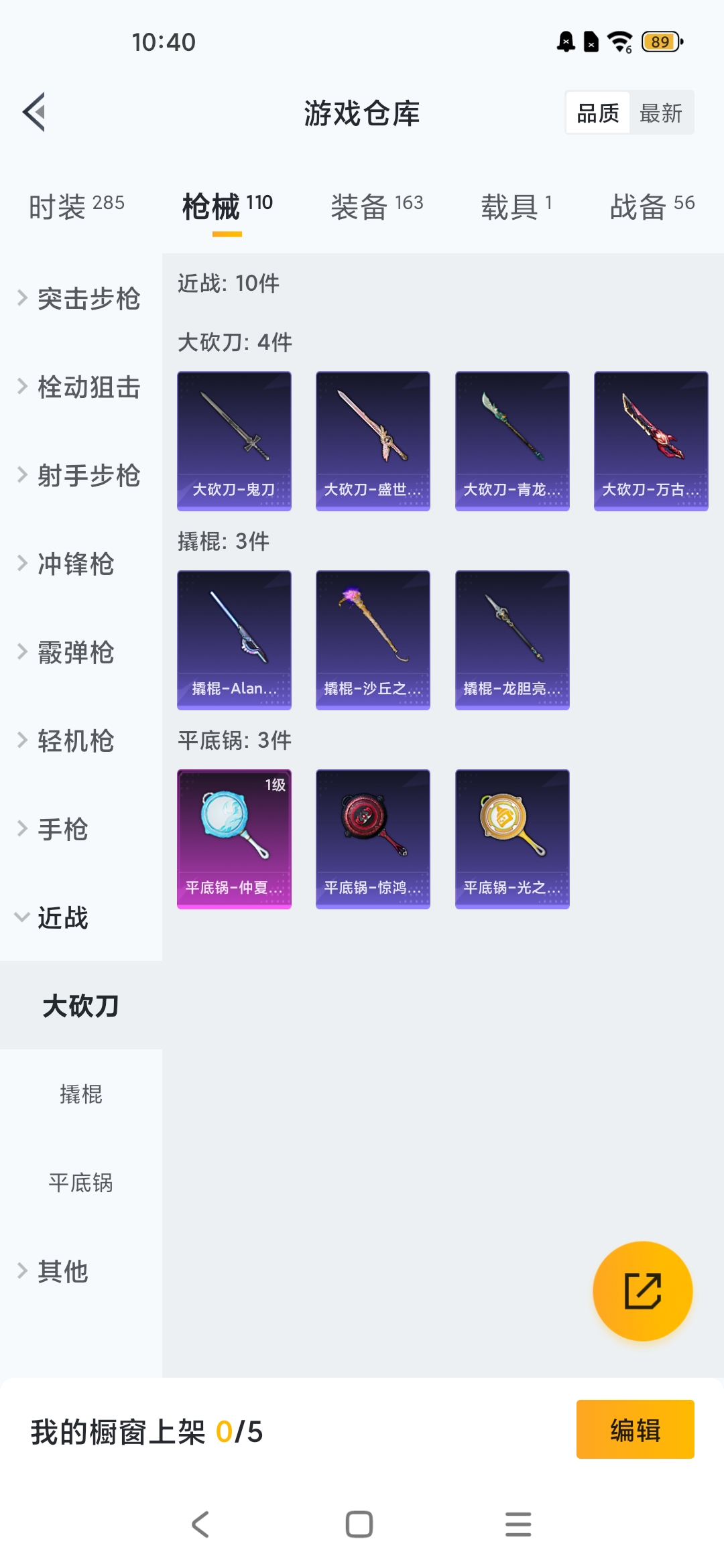Viewport: 724px width, 1568px height.
Task: Open the 载具 tab
Action: tap(516, 206)
